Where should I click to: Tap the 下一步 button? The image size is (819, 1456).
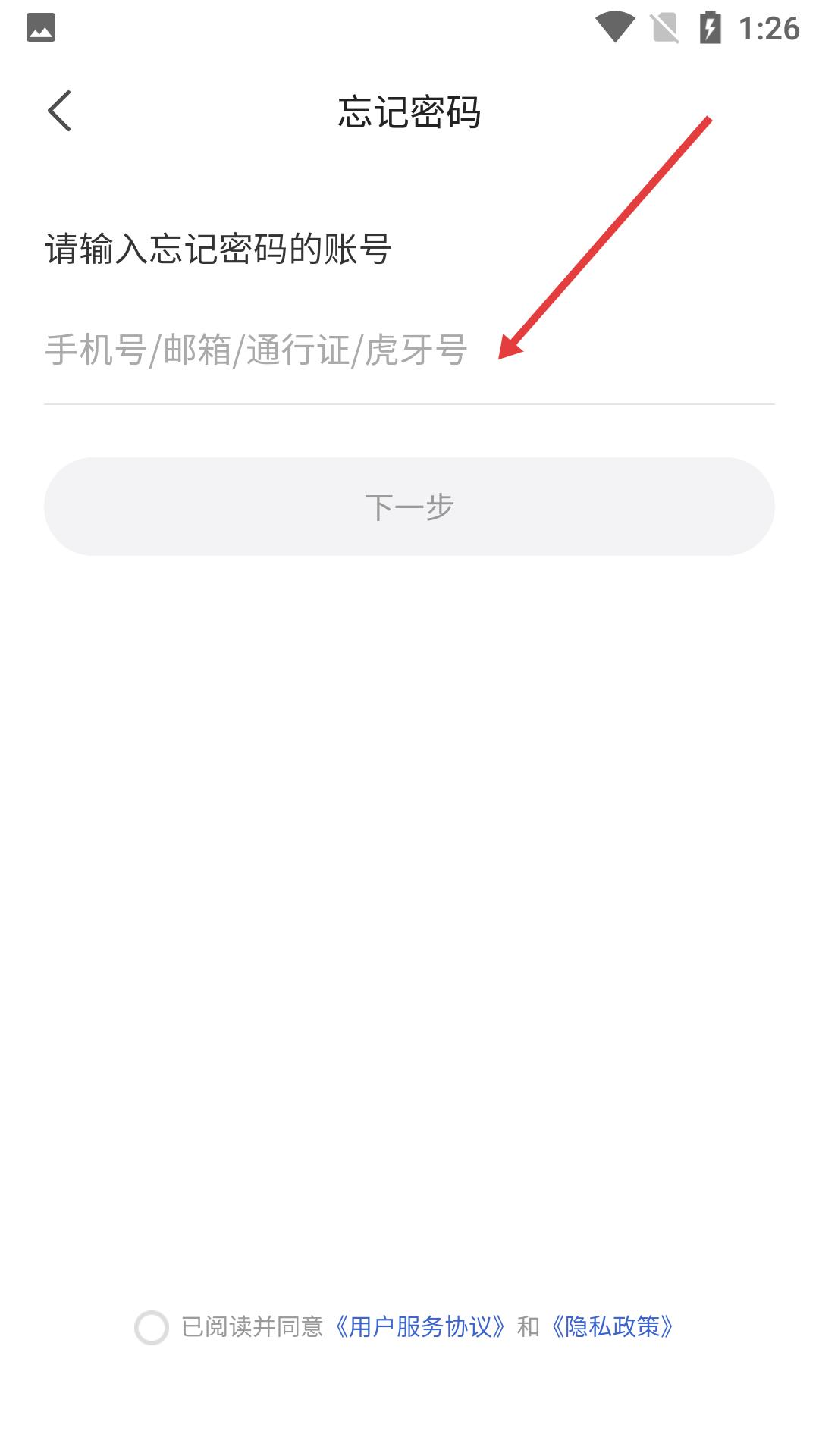(x=409, y=507)
